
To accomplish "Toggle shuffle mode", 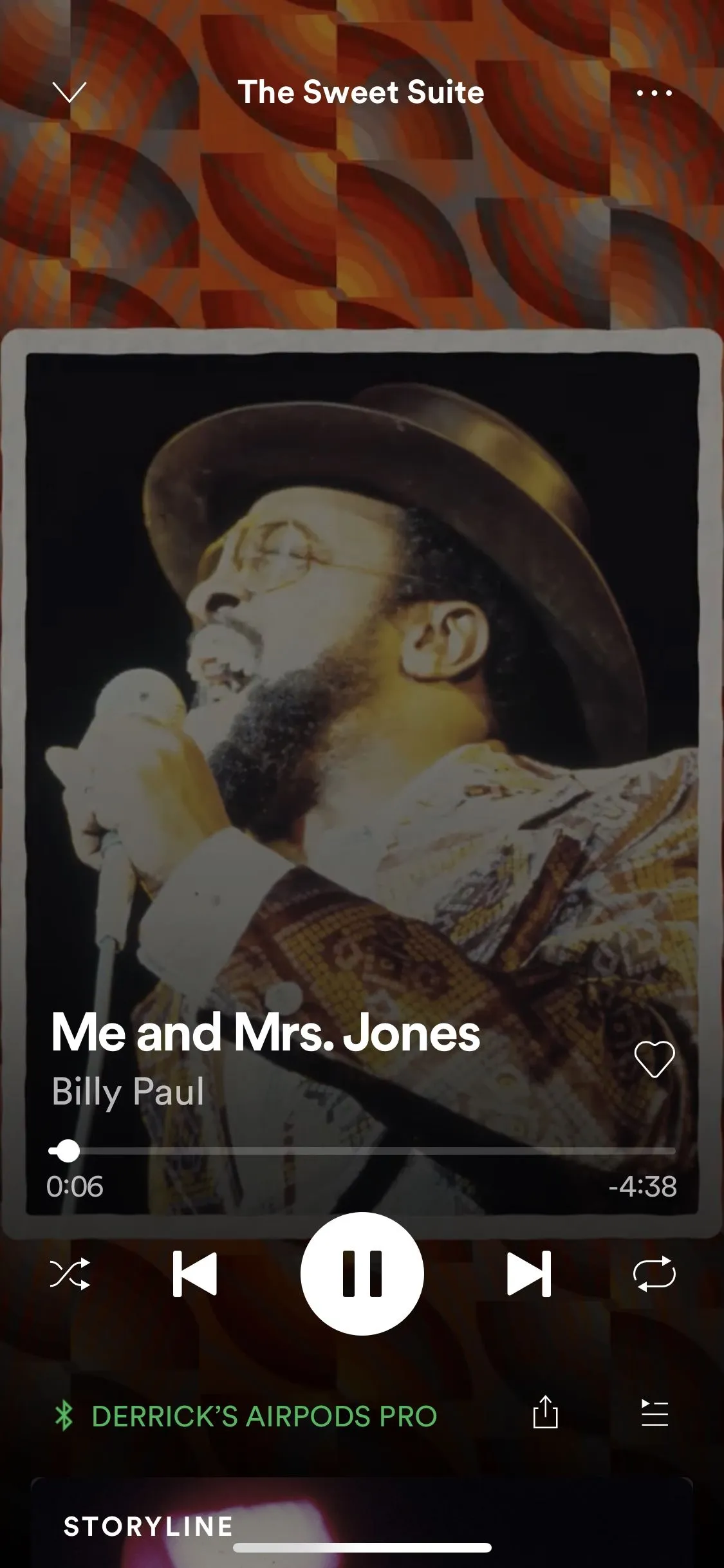I will (x=70, y=1274).
